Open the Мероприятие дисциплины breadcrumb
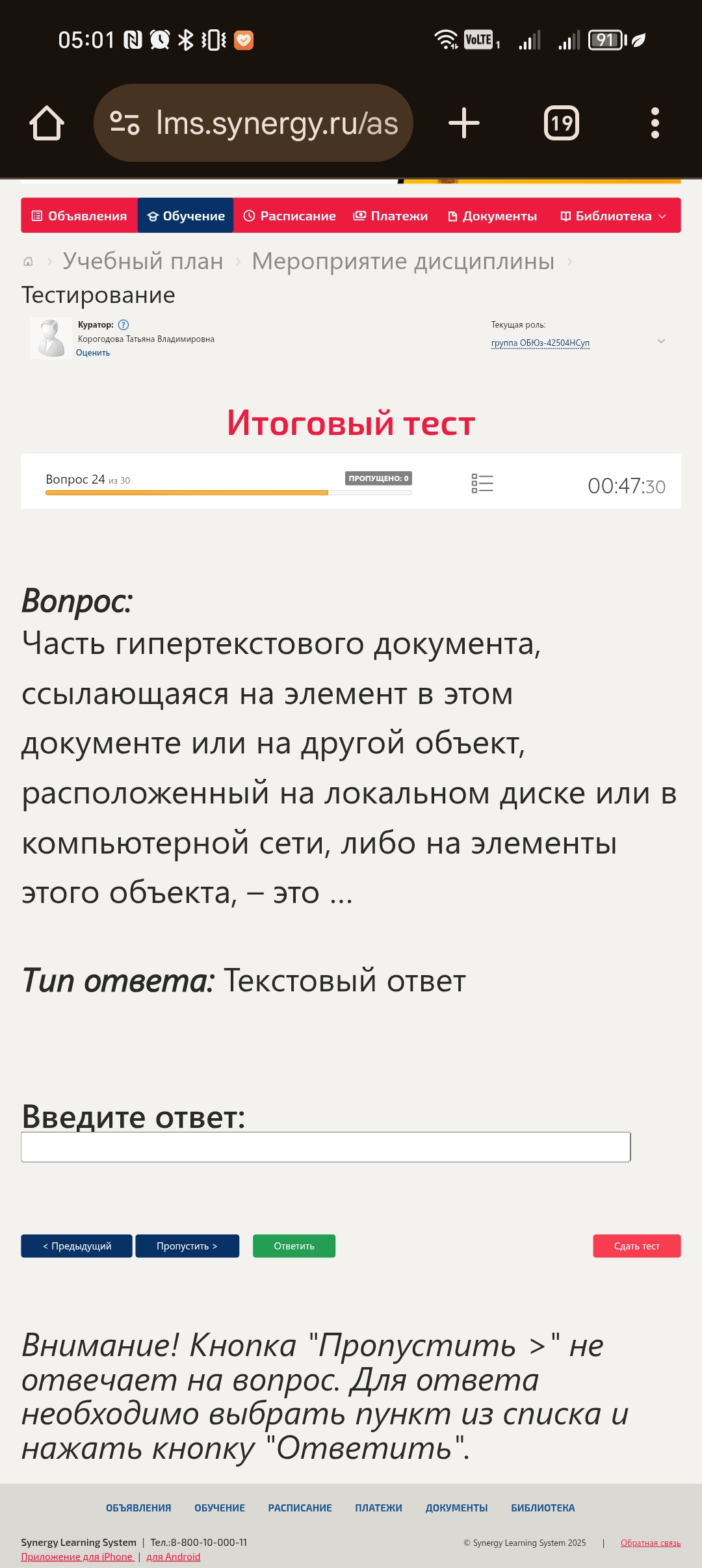Image resolution: width=702 pixels, height=1568 pixels. (x=403, y=261)
